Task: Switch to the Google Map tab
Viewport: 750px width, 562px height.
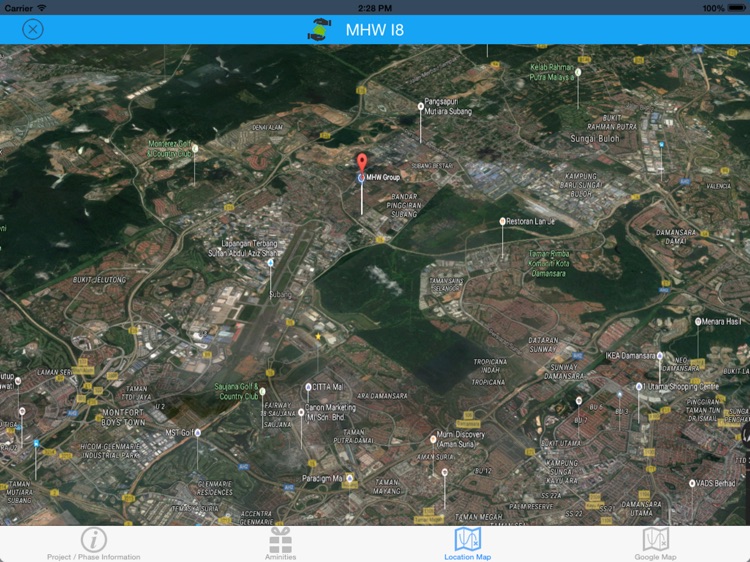Action: click(655, 543)
